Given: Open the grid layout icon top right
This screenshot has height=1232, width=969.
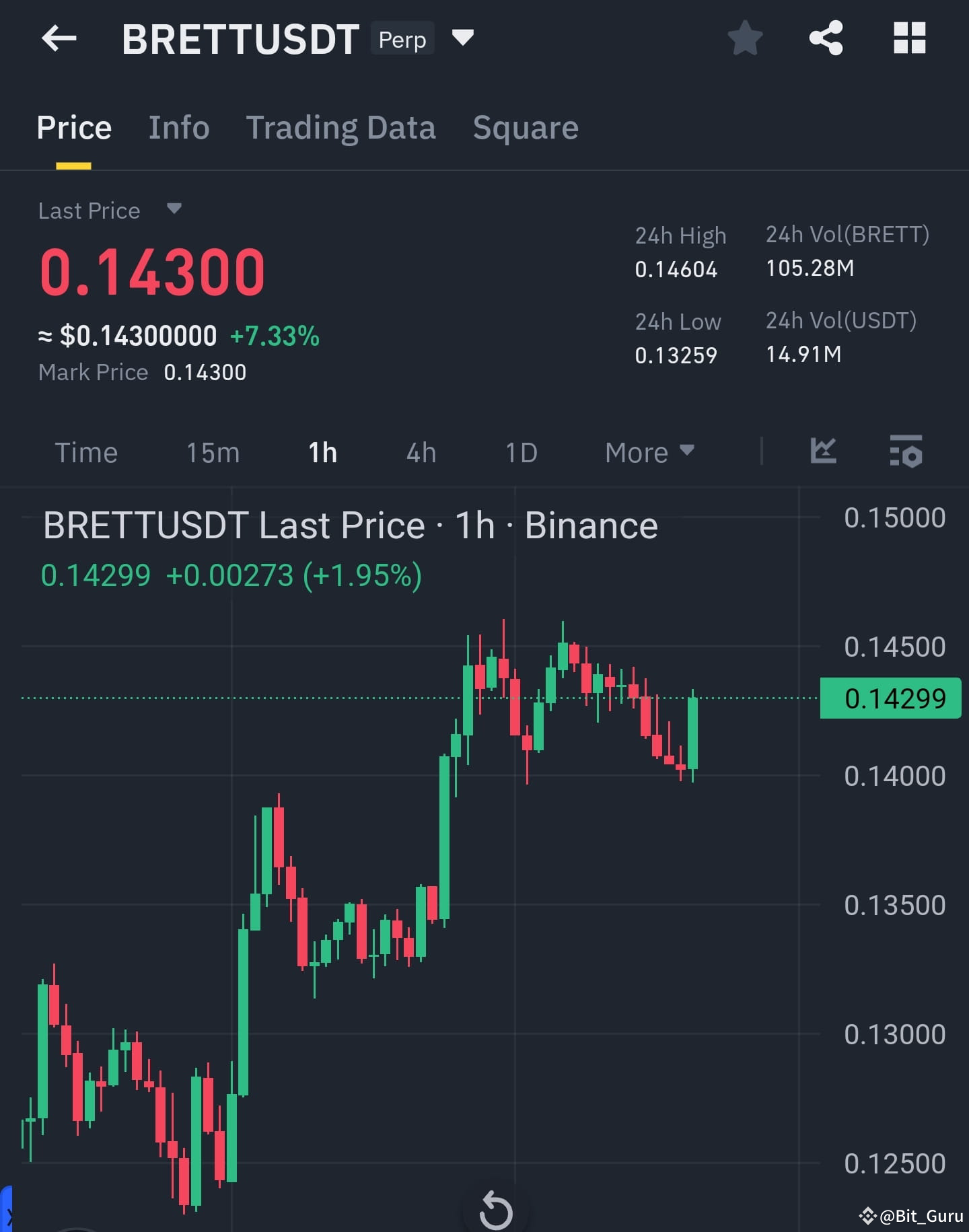Looking at the screenshot, I should coord(910,38).
